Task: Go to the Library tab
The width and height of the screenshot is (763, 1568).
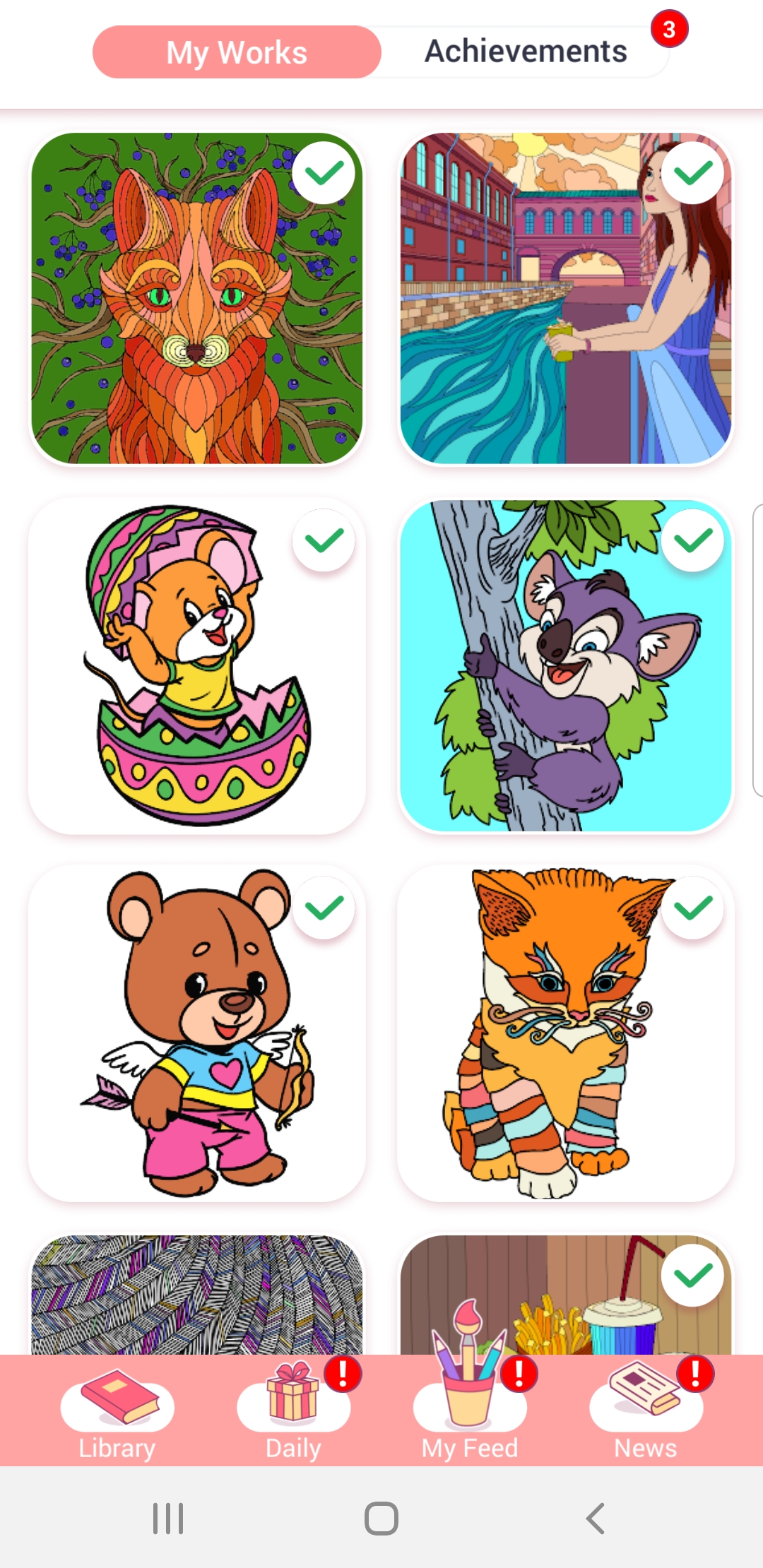Action: [117, 1411]
